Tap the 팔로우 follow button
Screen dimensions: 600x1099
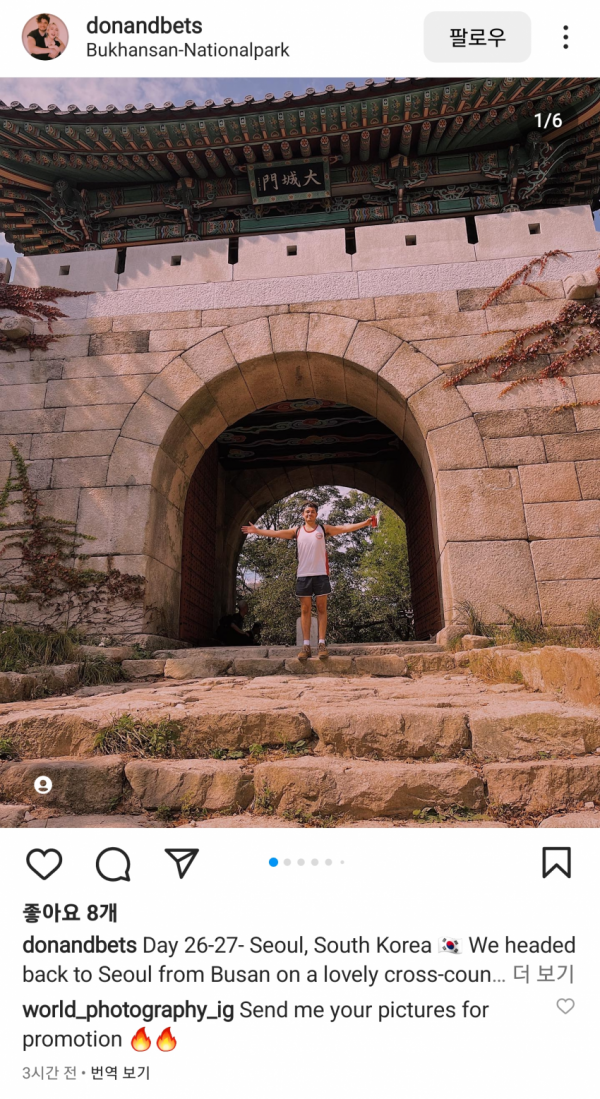coord(477,37)
